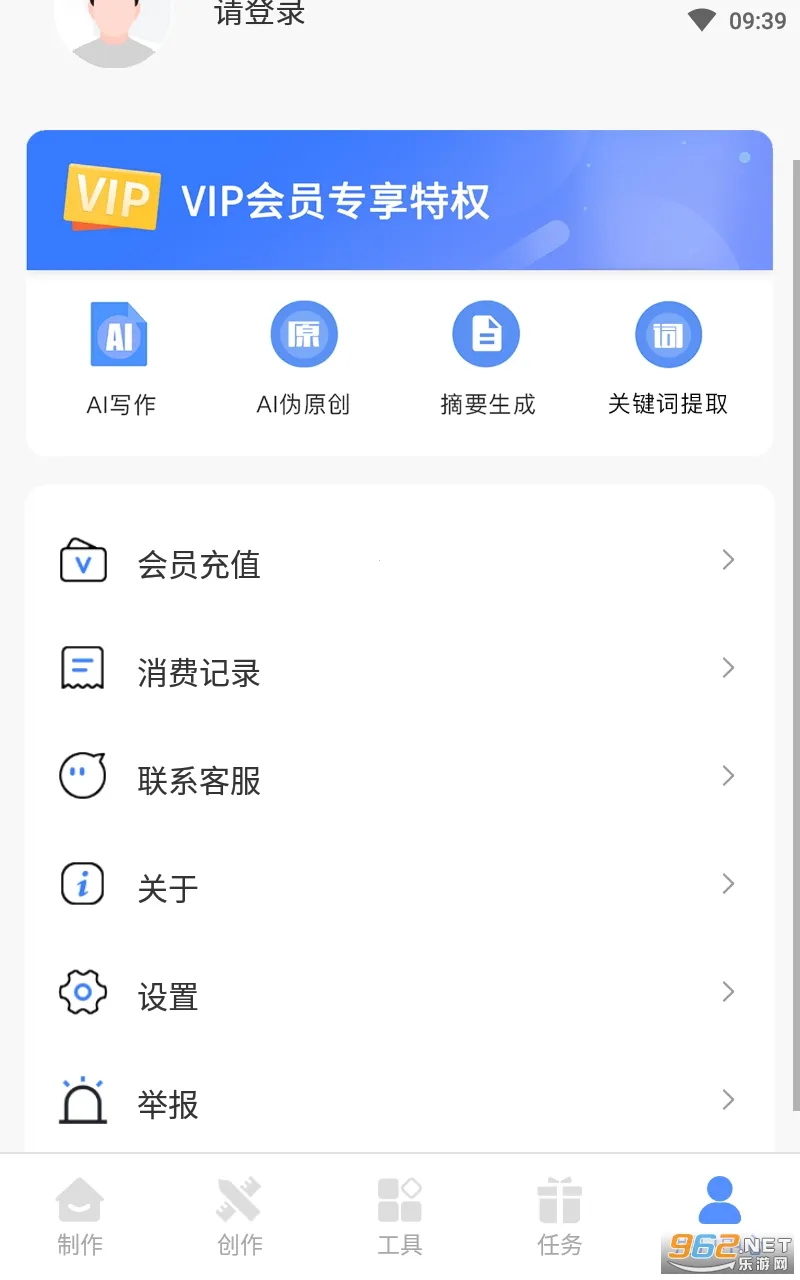Image resolution: width=800 pixels, height=1280 pixels.
Task: Open the 摘要生成 summary generation icon
Action: (x=487, y=334)
